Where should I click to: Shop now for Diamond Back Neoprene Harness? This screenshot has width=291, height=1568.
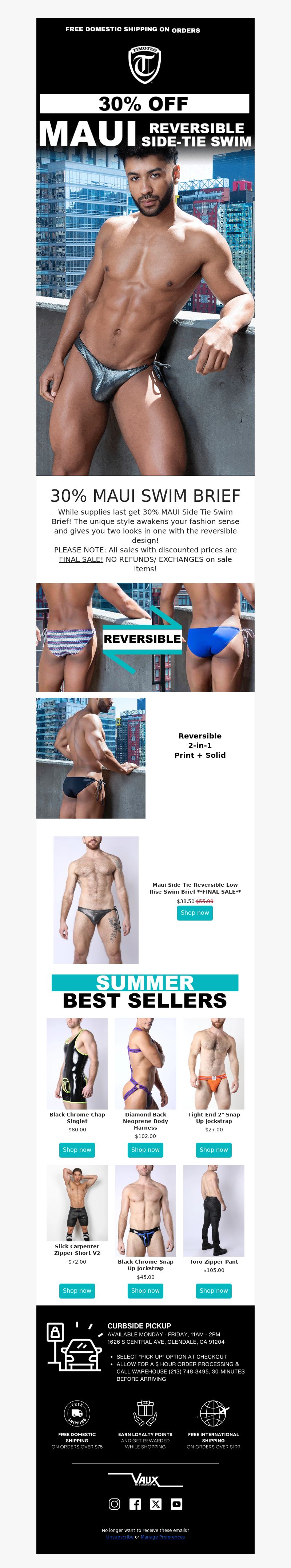pyautogui.click(x=145, y=1150)
